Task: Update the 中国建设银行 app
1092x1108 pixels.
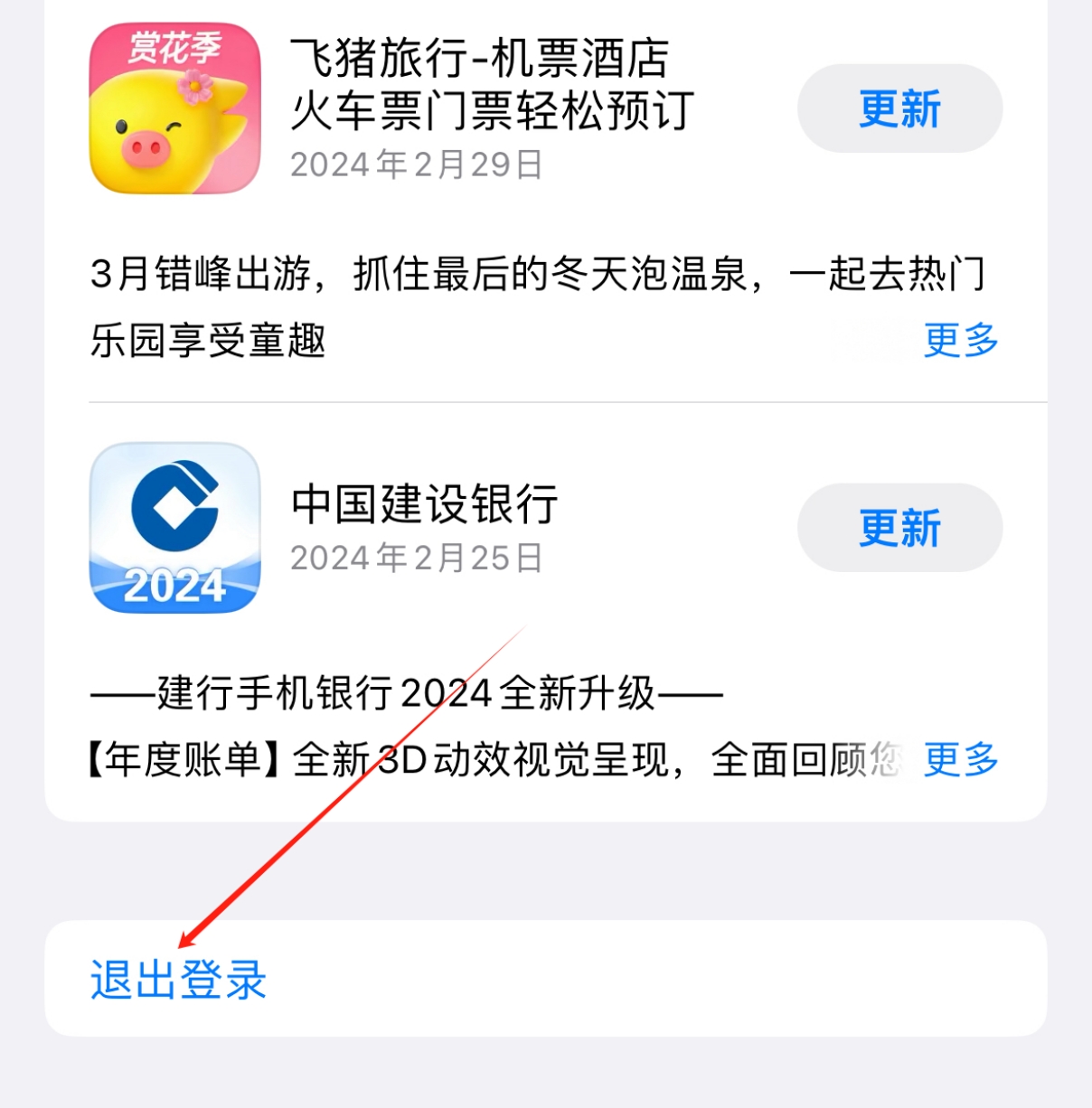Action: [x=899, y=528]
